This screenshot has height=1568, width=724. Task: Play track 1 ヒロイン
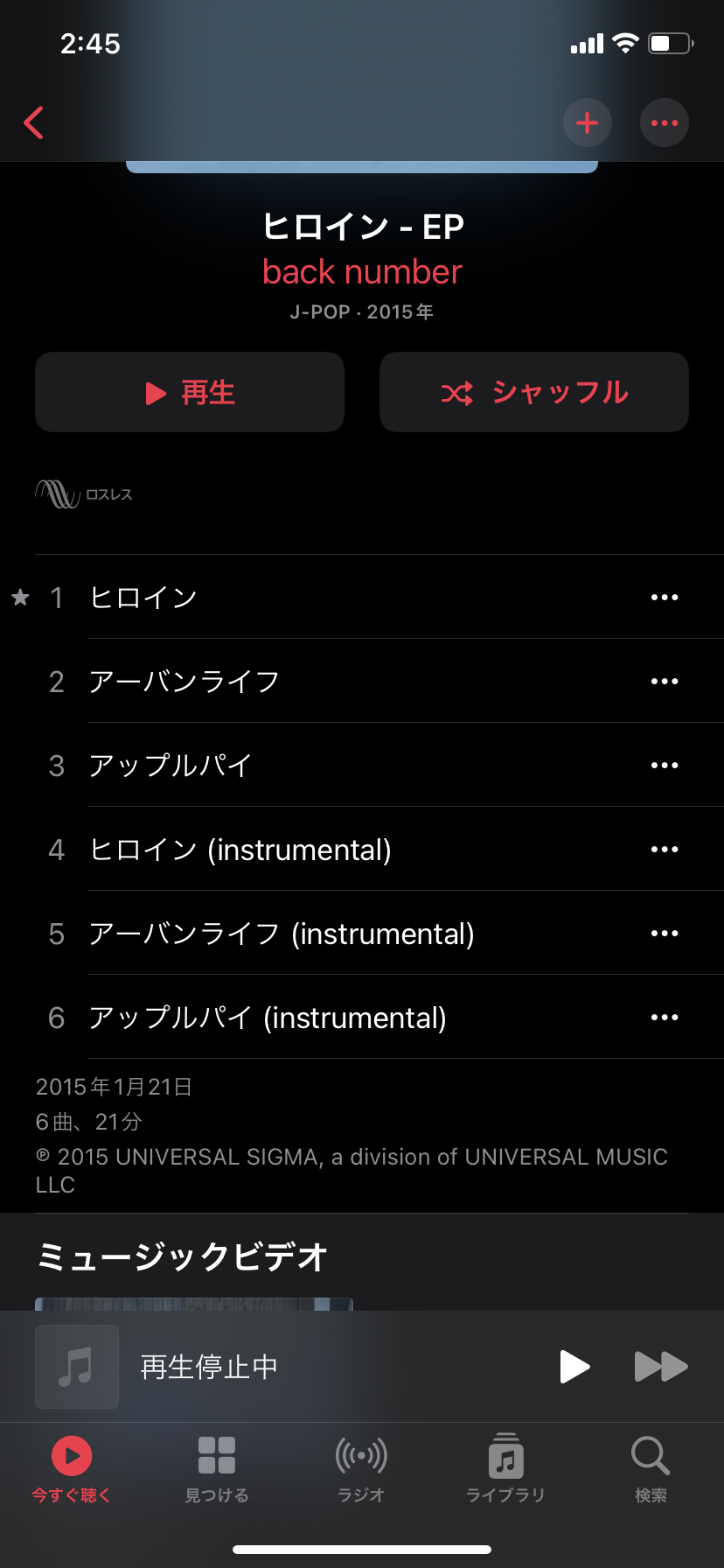(x=143, y=598)
